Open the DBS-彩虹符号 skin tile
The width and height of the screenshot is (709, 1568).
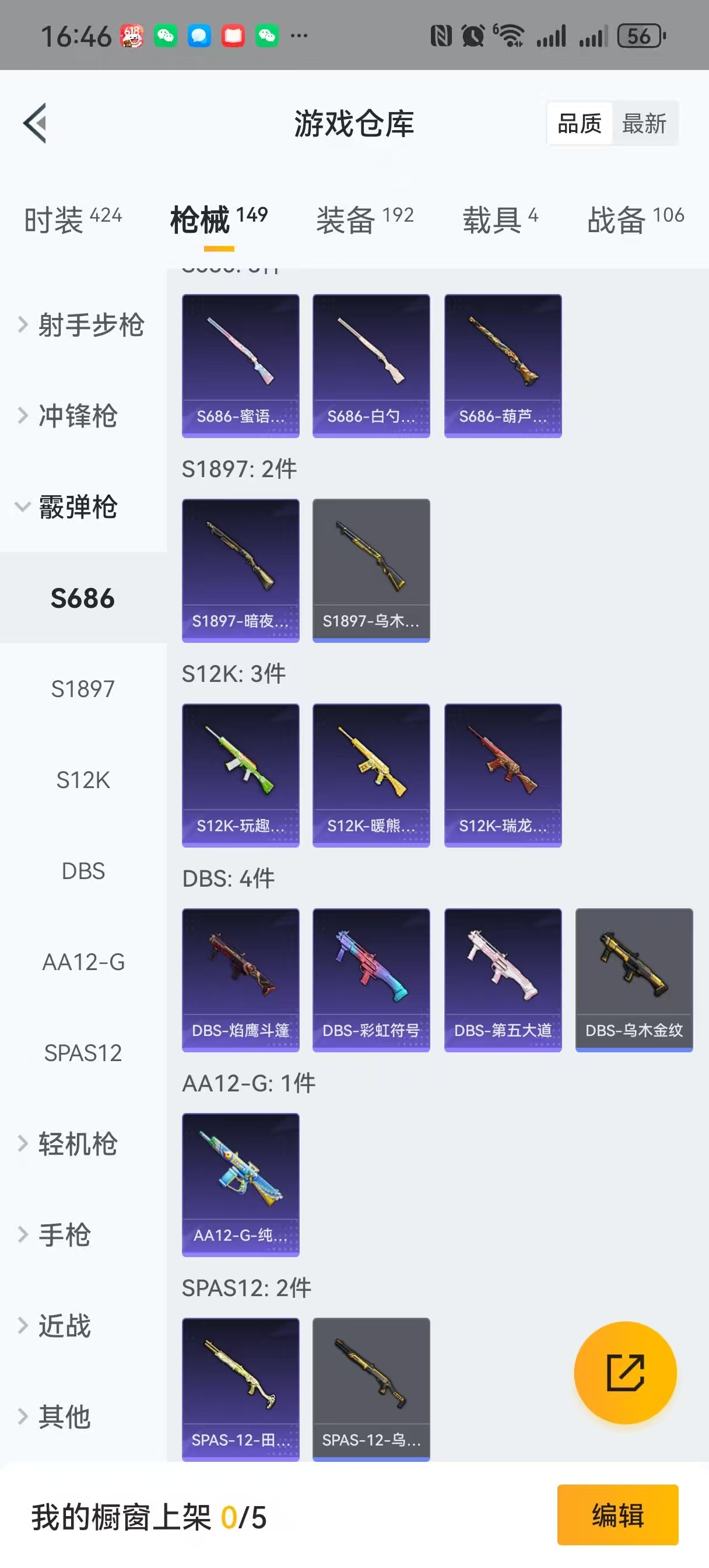tap(371, 979)
